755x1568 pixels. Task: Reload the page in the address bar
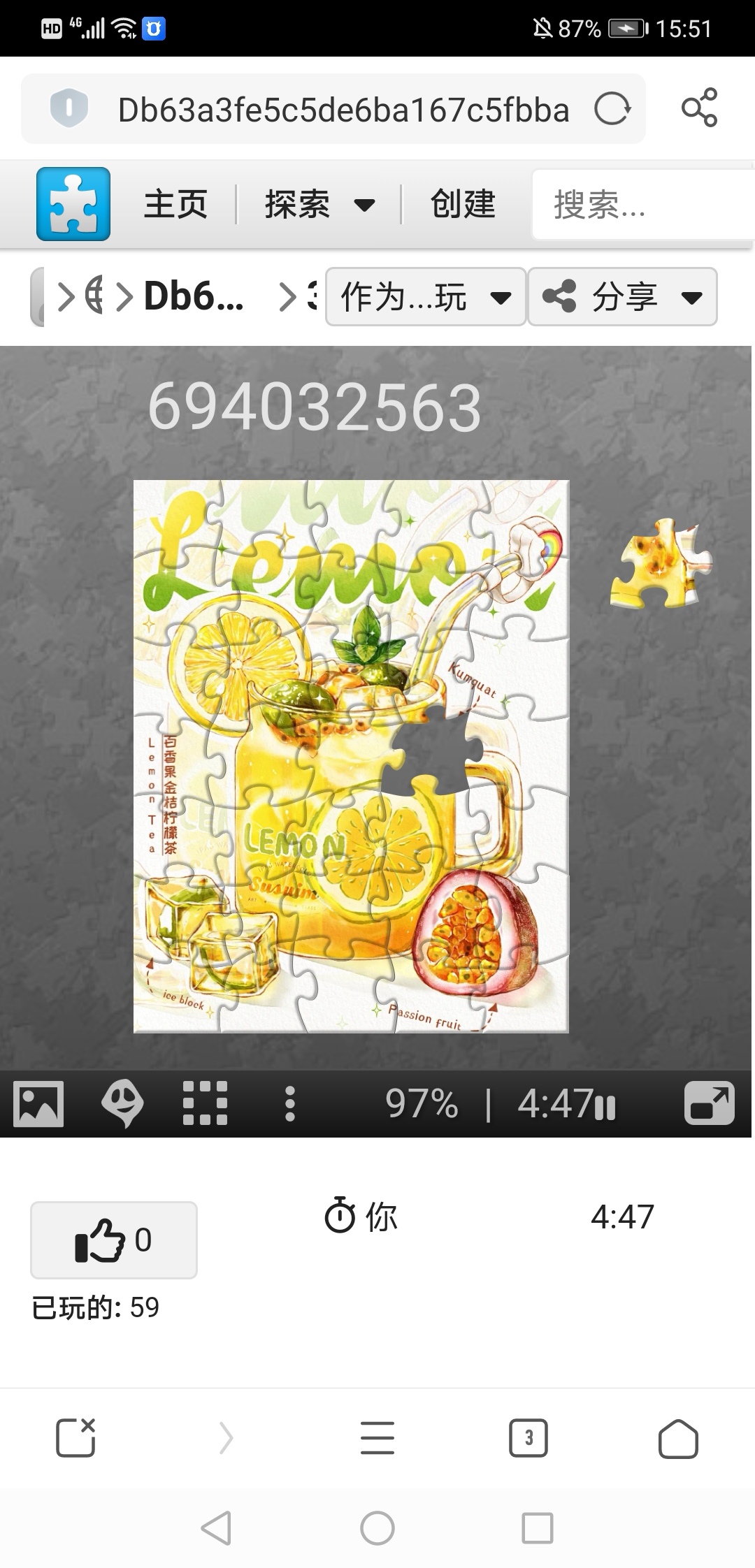(612, 109)
